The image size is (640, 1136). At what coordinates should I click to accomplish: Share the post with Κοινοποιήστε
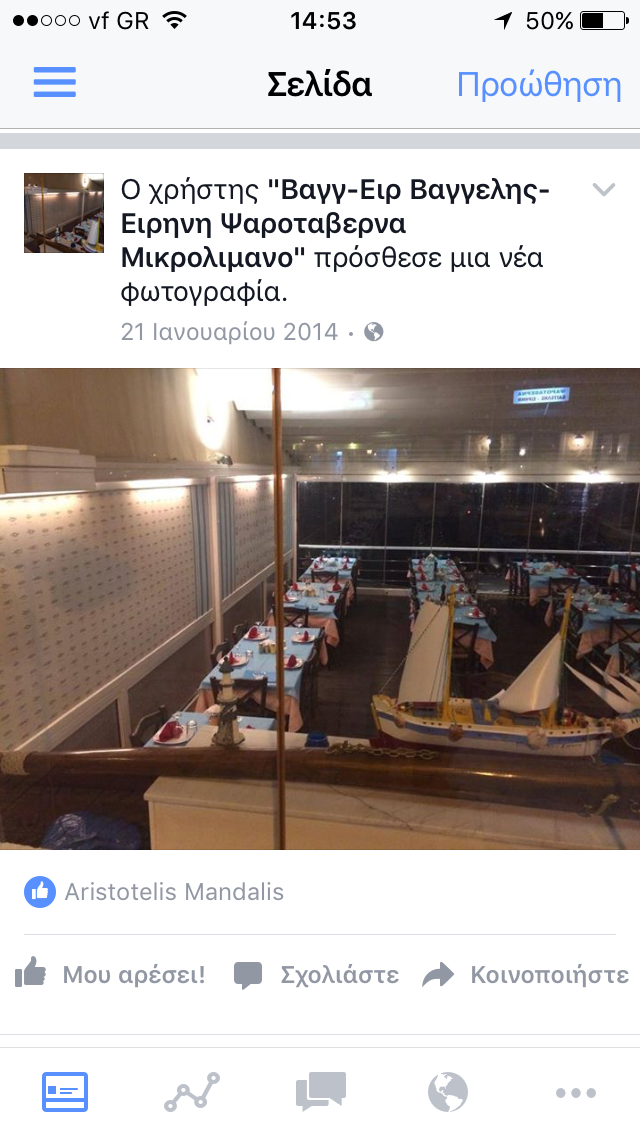(x=526, y=974)
